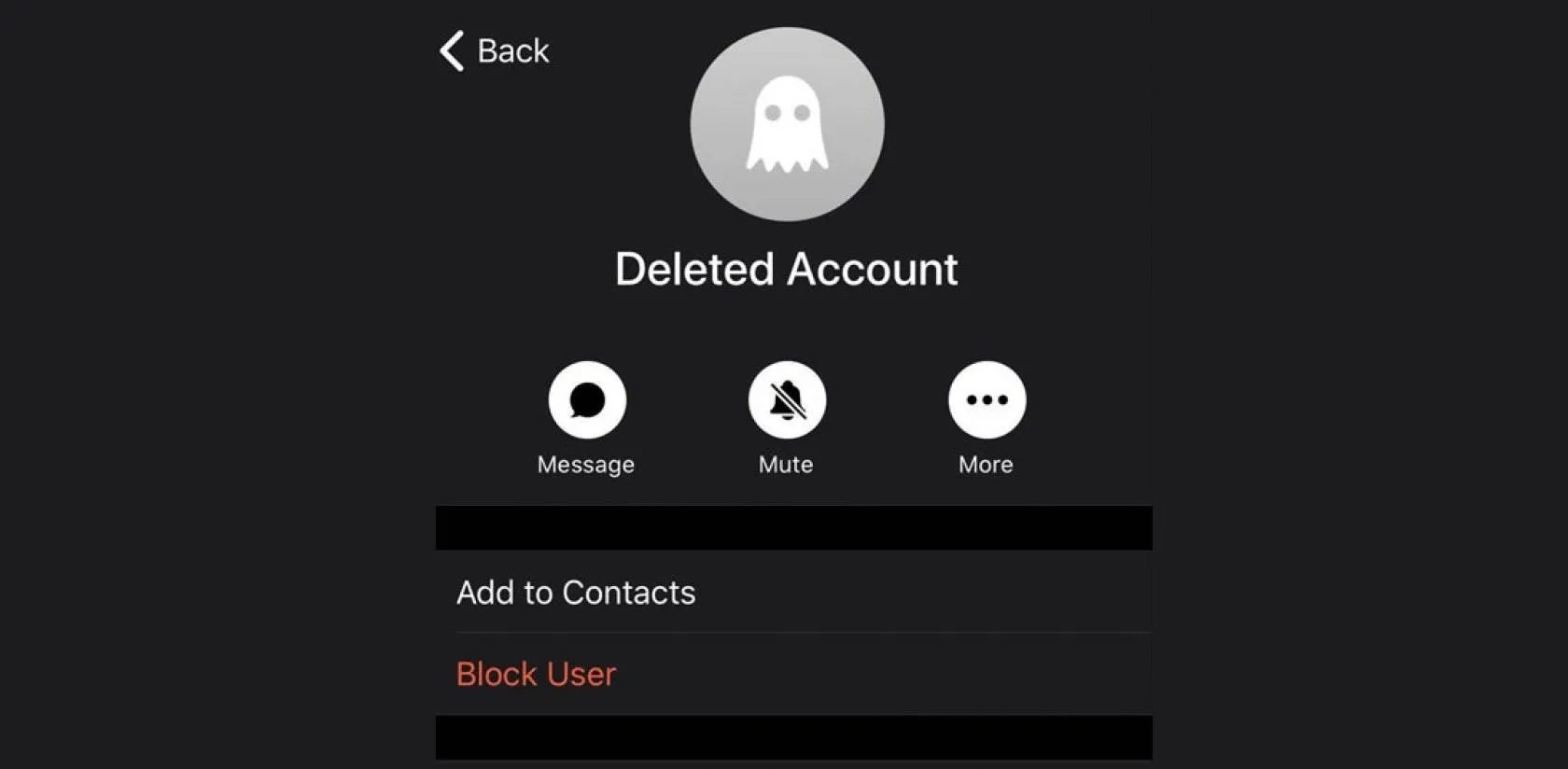
Task: Mute notifications for this chat
Action: coord(787,400)
